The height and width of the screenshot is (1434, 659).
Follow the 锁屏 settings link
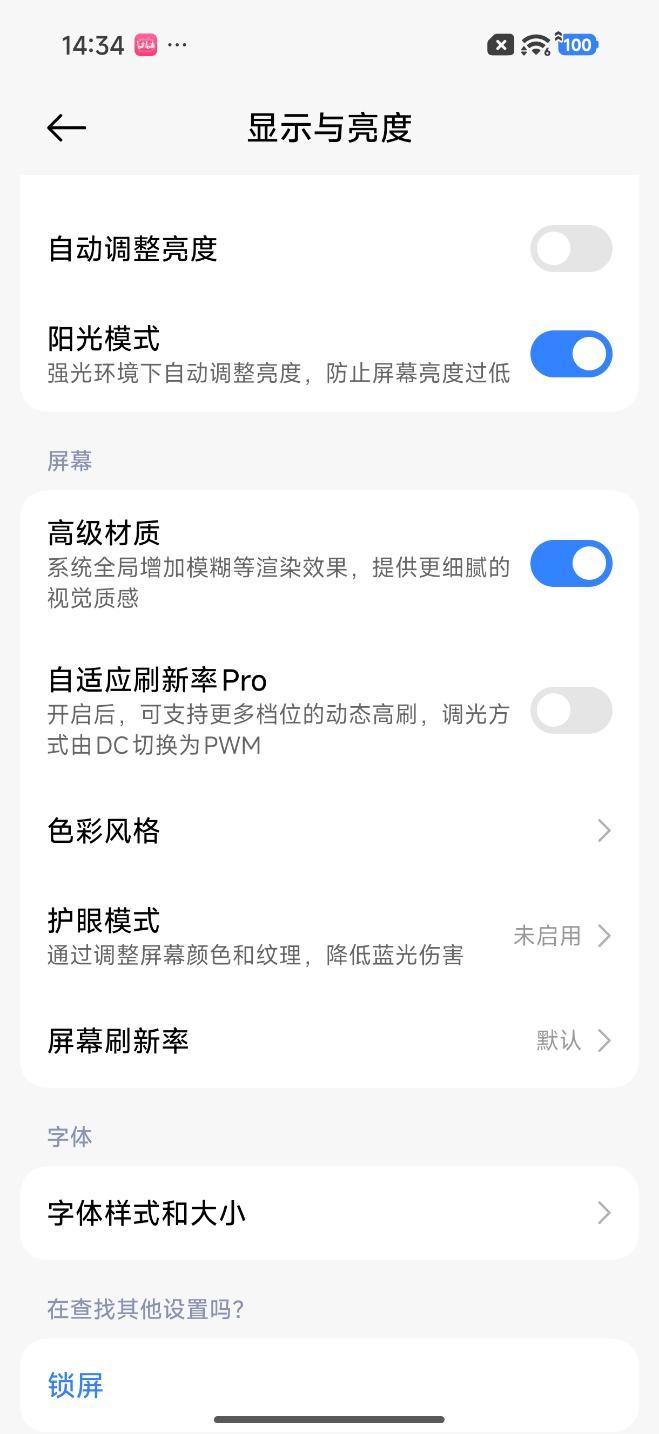coord(76,1385)
